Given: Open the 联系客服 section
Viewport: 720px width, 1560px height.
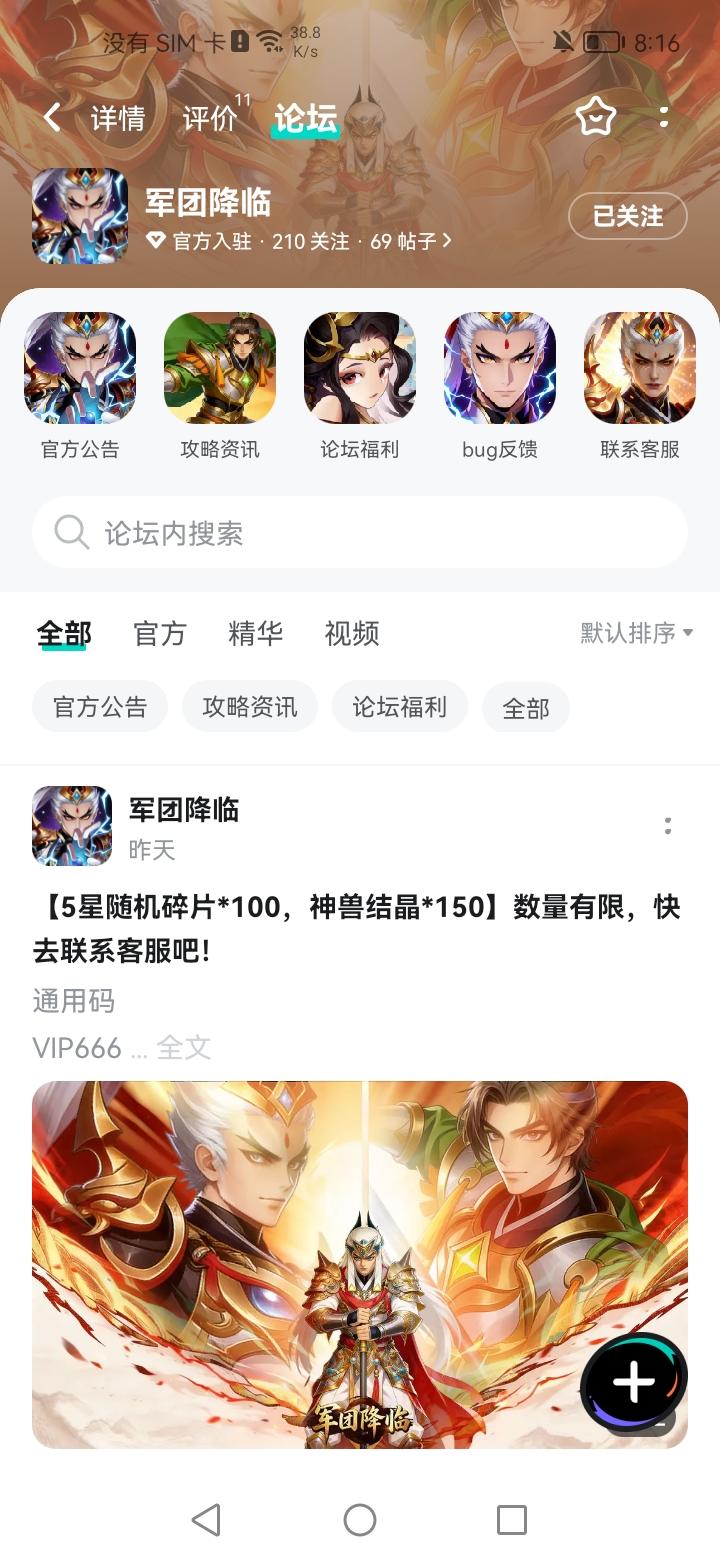Looking at the screenshot, I should [640, 385].
